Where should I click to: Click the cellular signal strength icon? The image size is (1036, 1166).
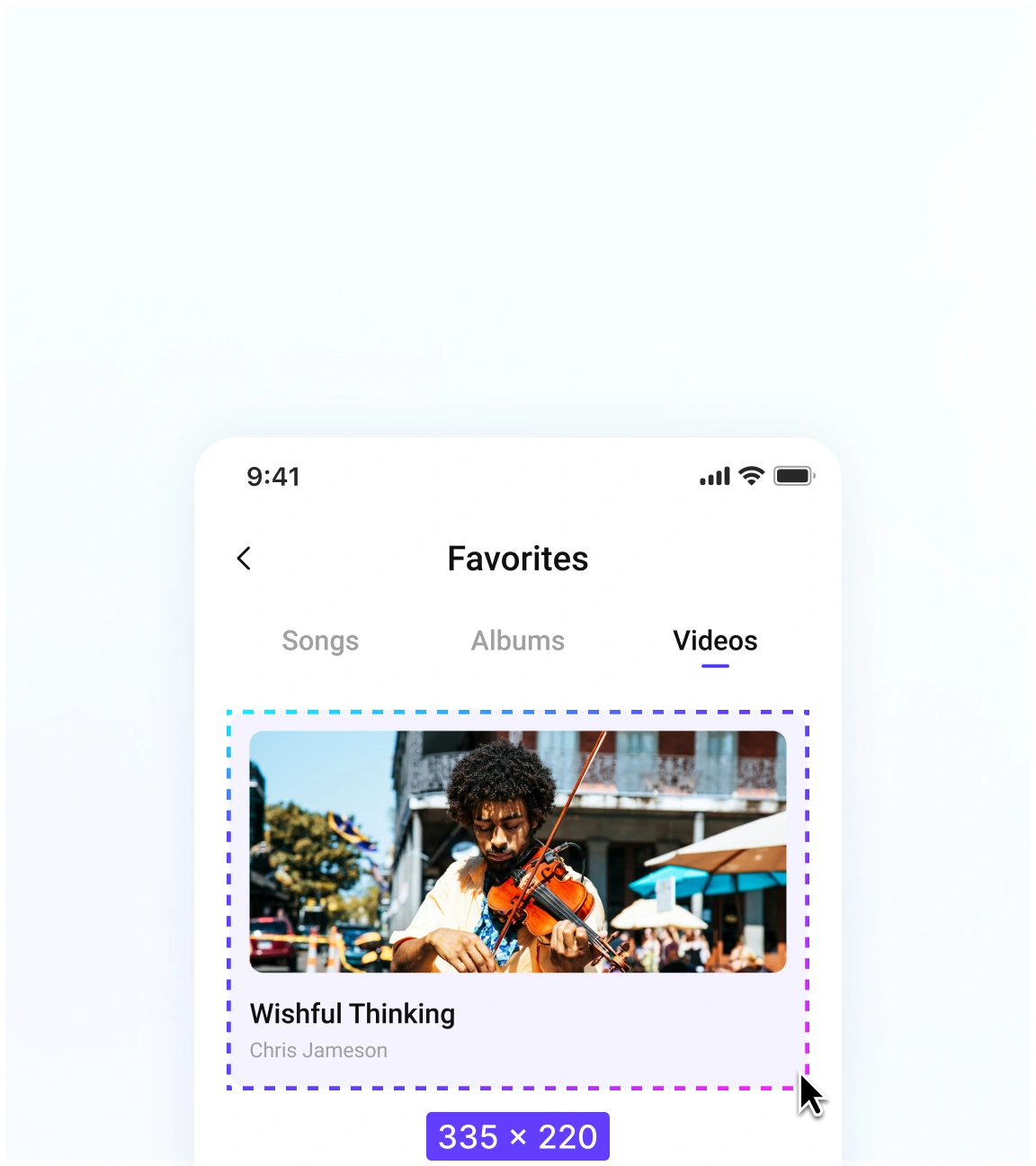[714, 475]
